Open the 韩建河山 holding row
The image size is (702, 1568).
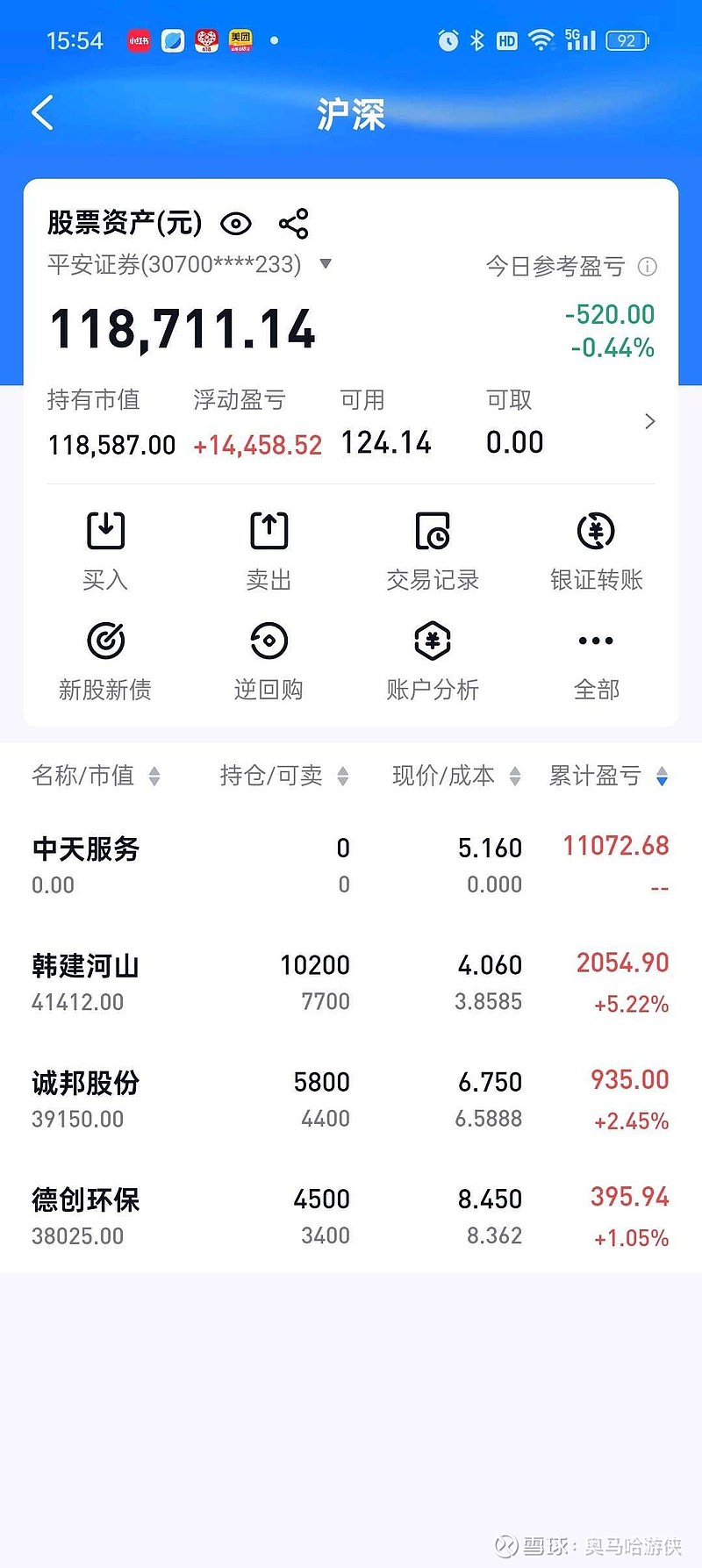coord(351,983)
